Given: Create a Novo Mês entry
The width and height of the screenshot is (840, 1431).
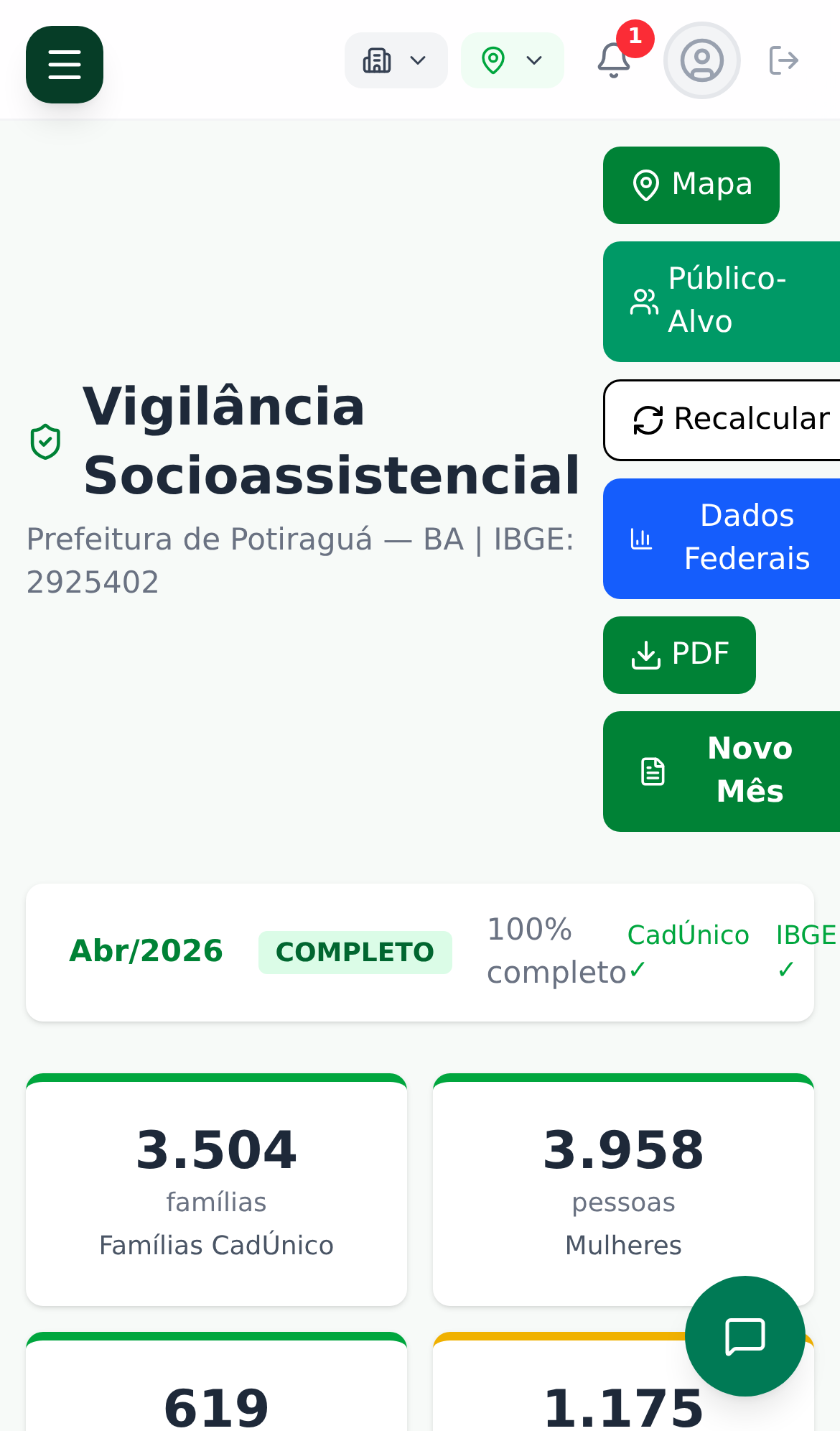Looking at the screenshot, I should point(722,772).
